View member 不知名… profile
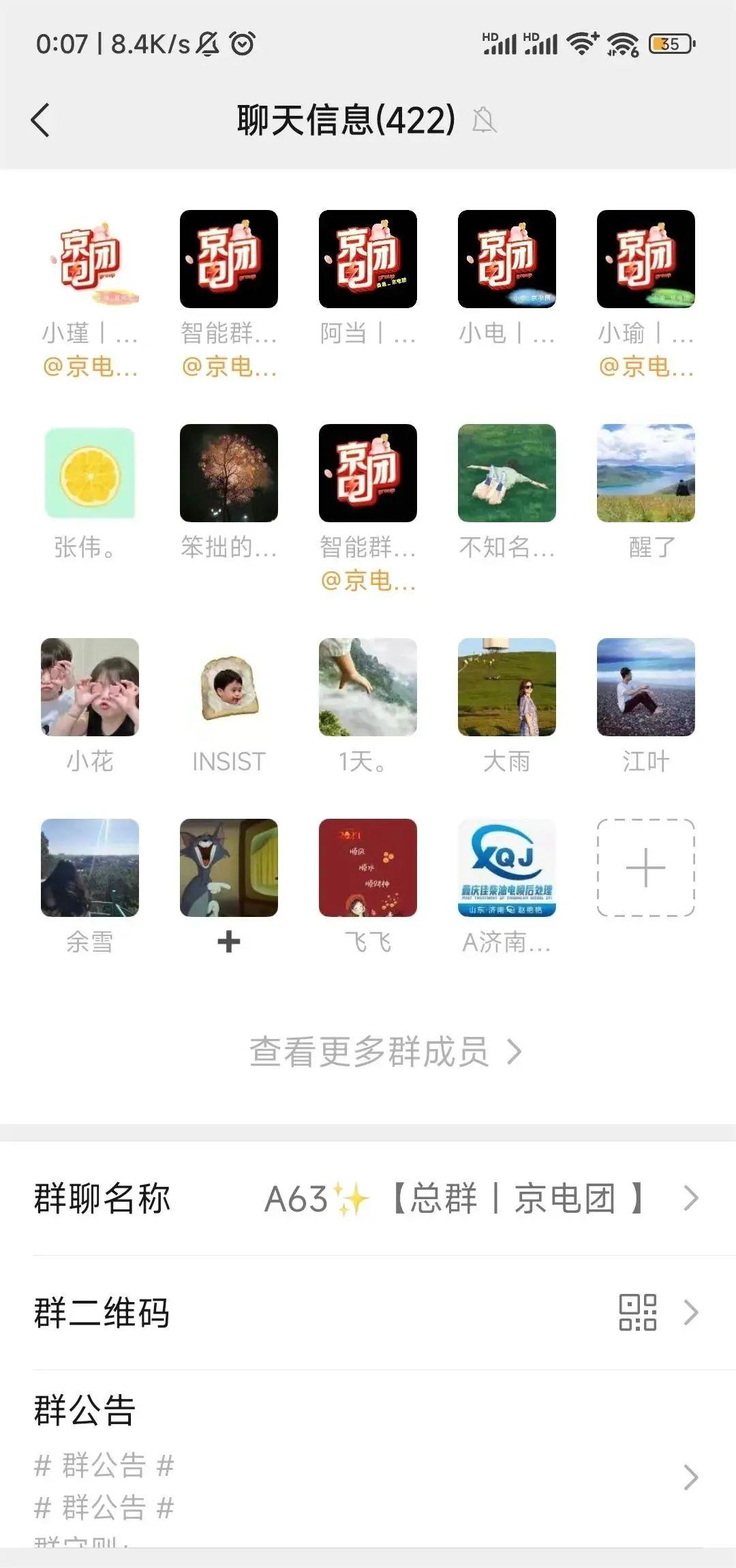 tap(507, 473)
